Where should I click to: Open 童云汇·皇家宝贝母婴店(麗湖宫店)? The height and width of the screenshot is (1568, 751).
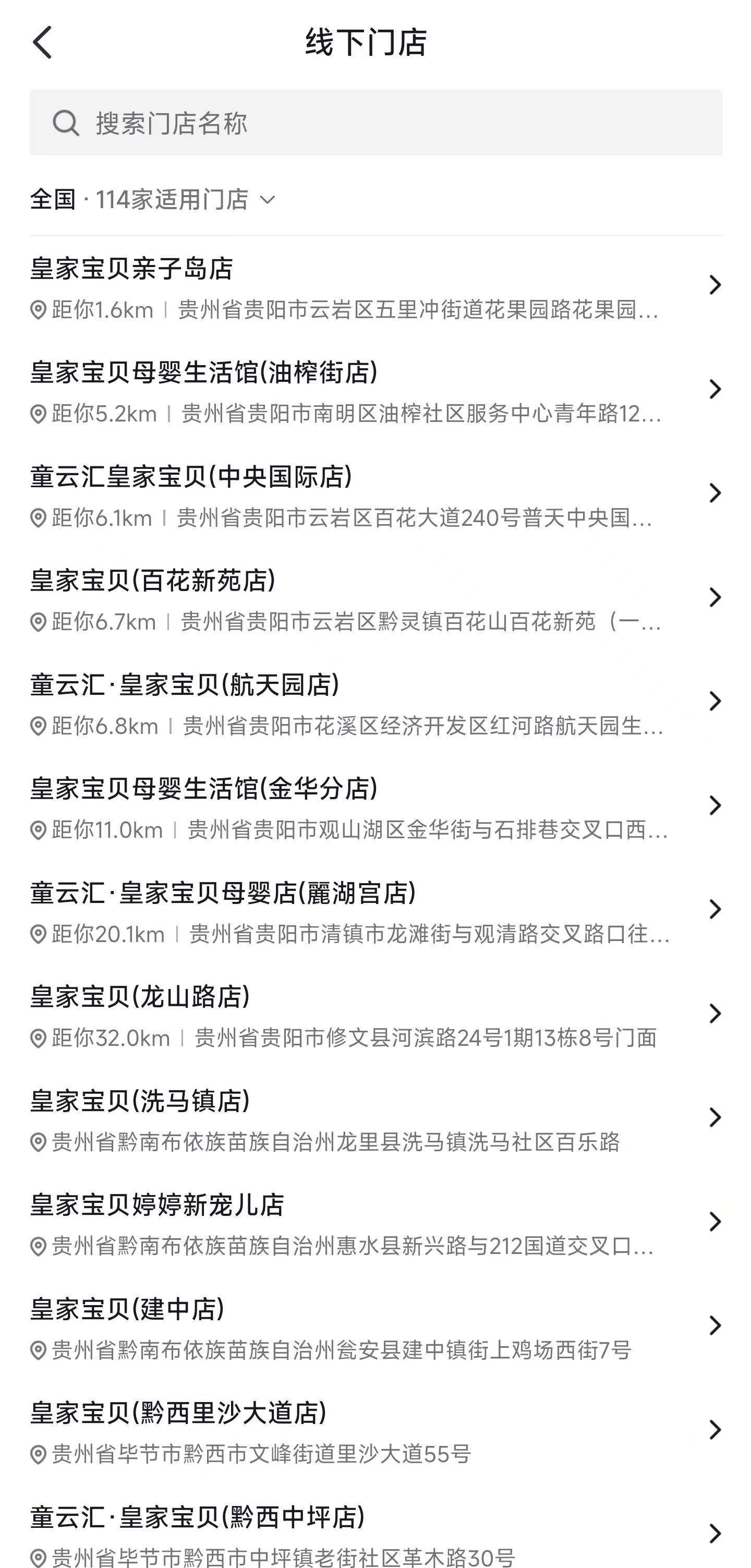[x=375, y=911]
